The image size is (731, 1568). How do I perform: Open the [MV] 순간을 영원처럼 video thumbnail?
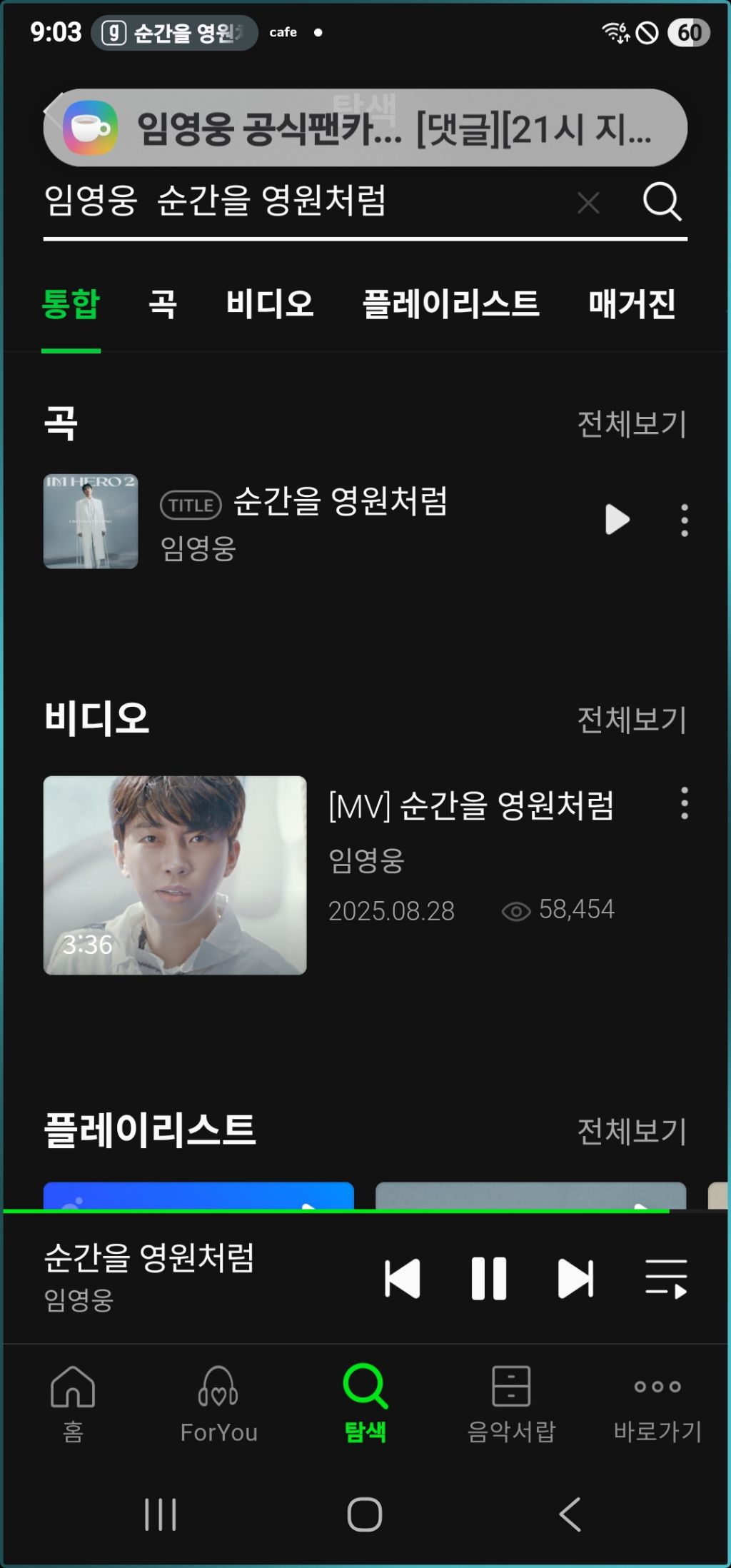pos(175,875)
